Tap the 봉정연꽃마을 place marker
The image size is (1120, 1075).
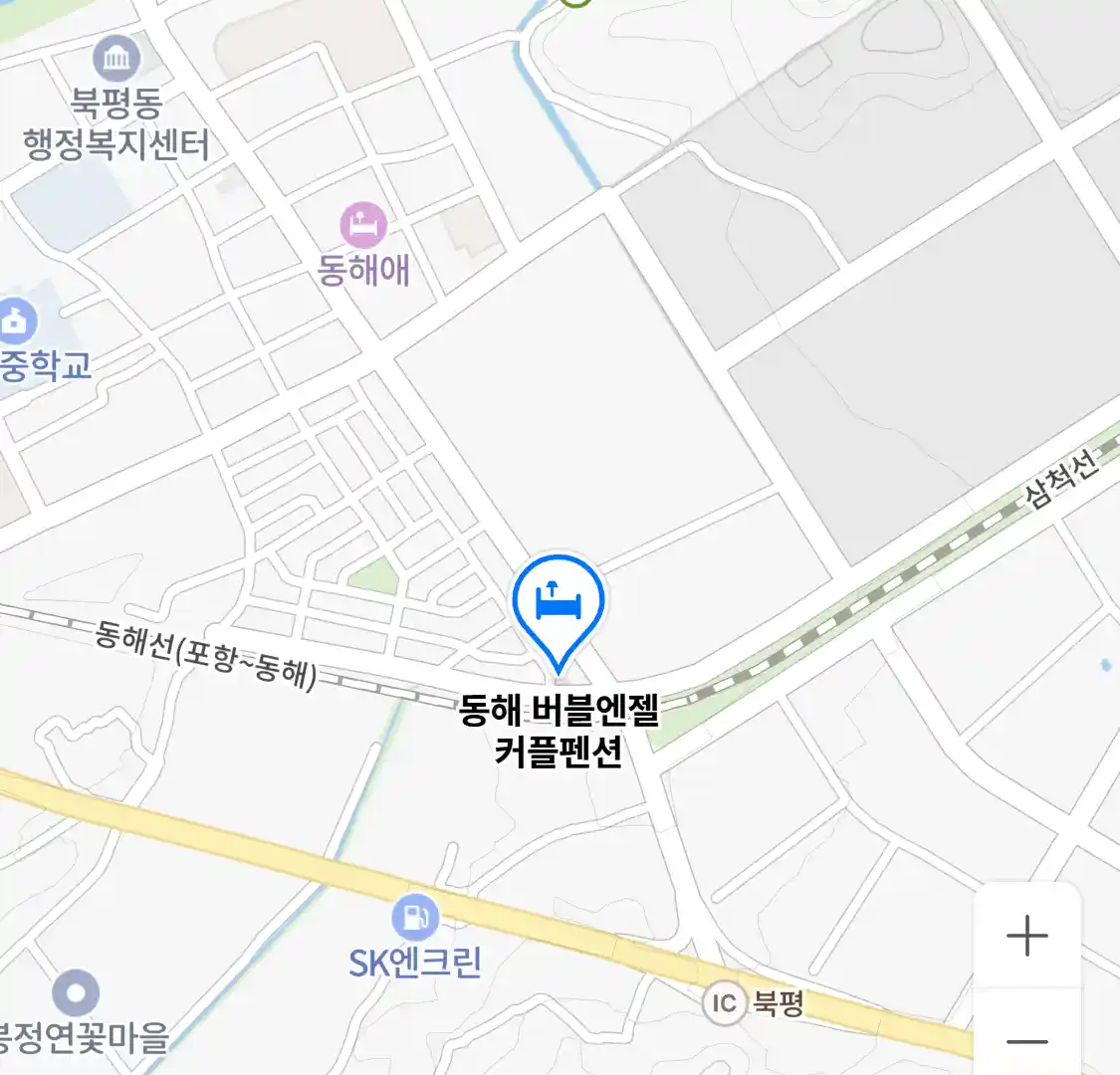coord(76,994)
